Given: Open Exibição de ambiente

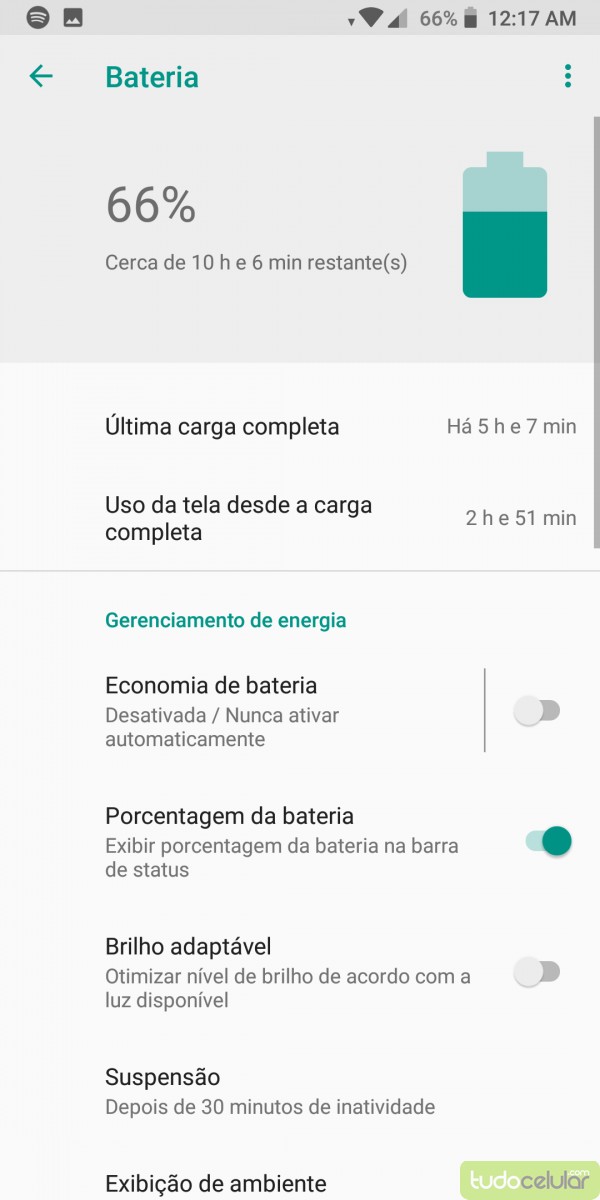Looking at the screenshot, I should point(216,1184).
